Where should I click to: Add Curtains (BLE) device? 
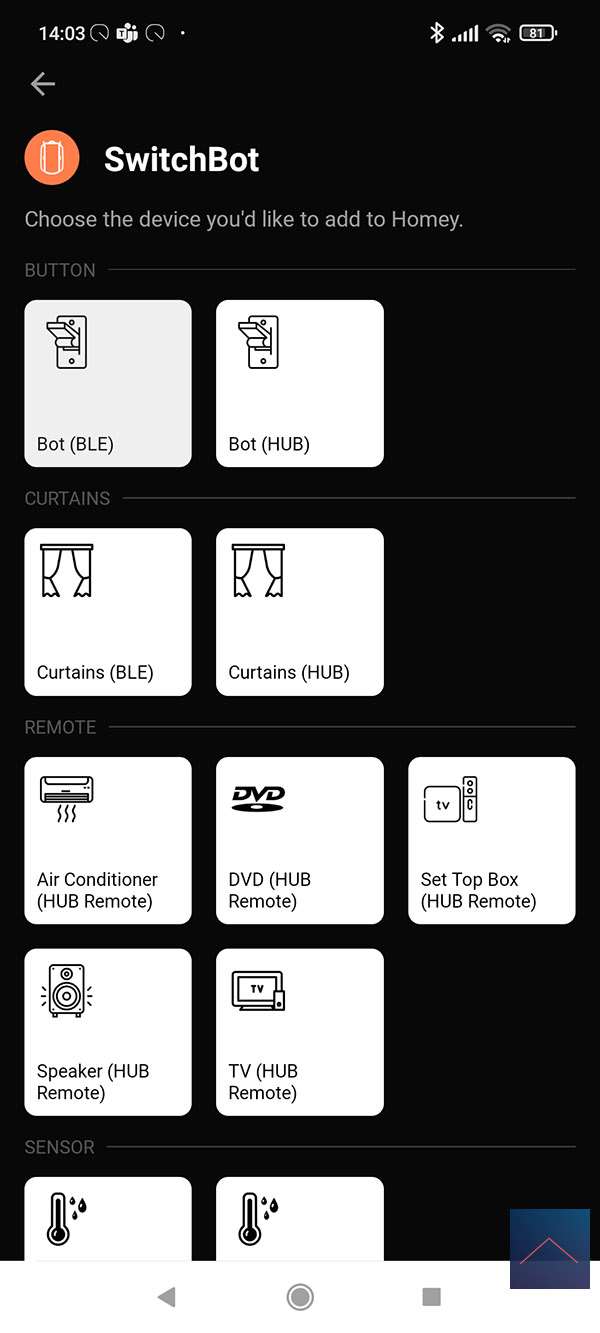click(108, 612)
